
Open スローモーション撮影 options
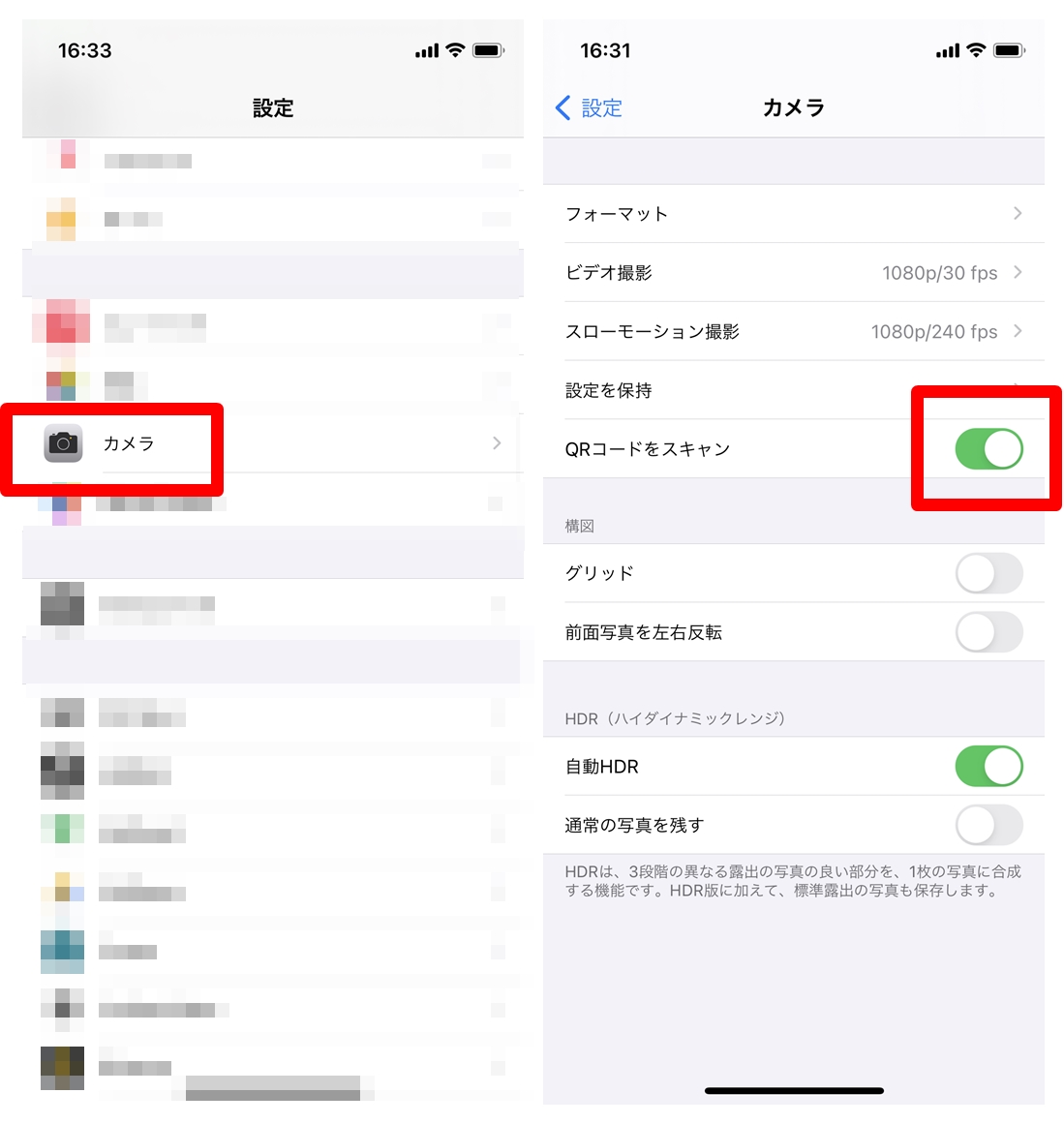pyautogui.click(x=793, y=332)
